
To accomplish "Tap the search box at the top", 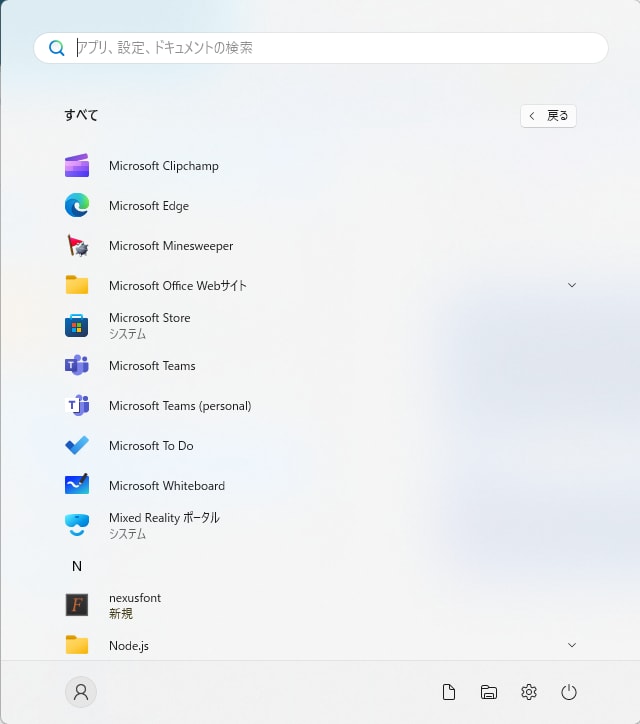I will 320,48.
